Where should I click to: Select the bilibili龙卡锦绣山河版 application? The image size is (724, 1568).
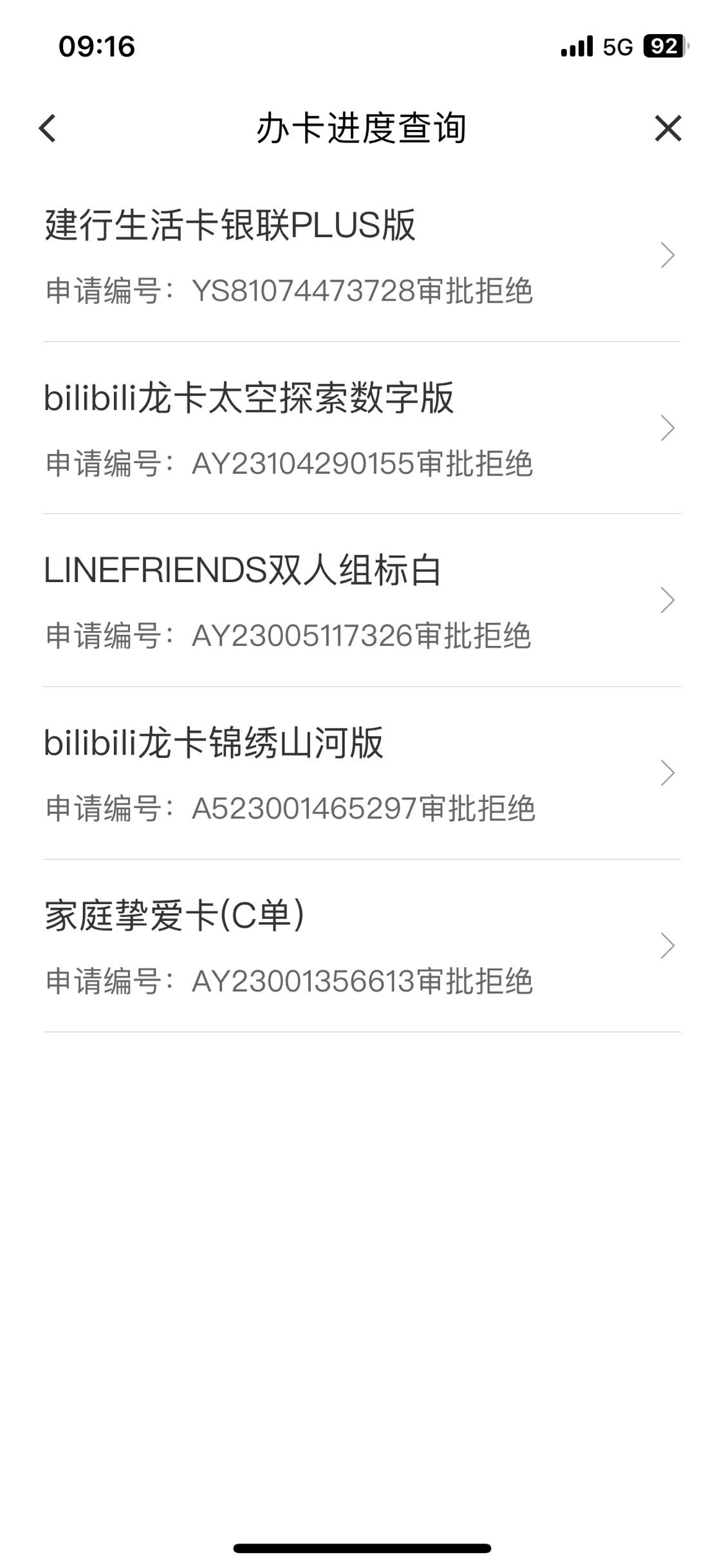[362, 773]
